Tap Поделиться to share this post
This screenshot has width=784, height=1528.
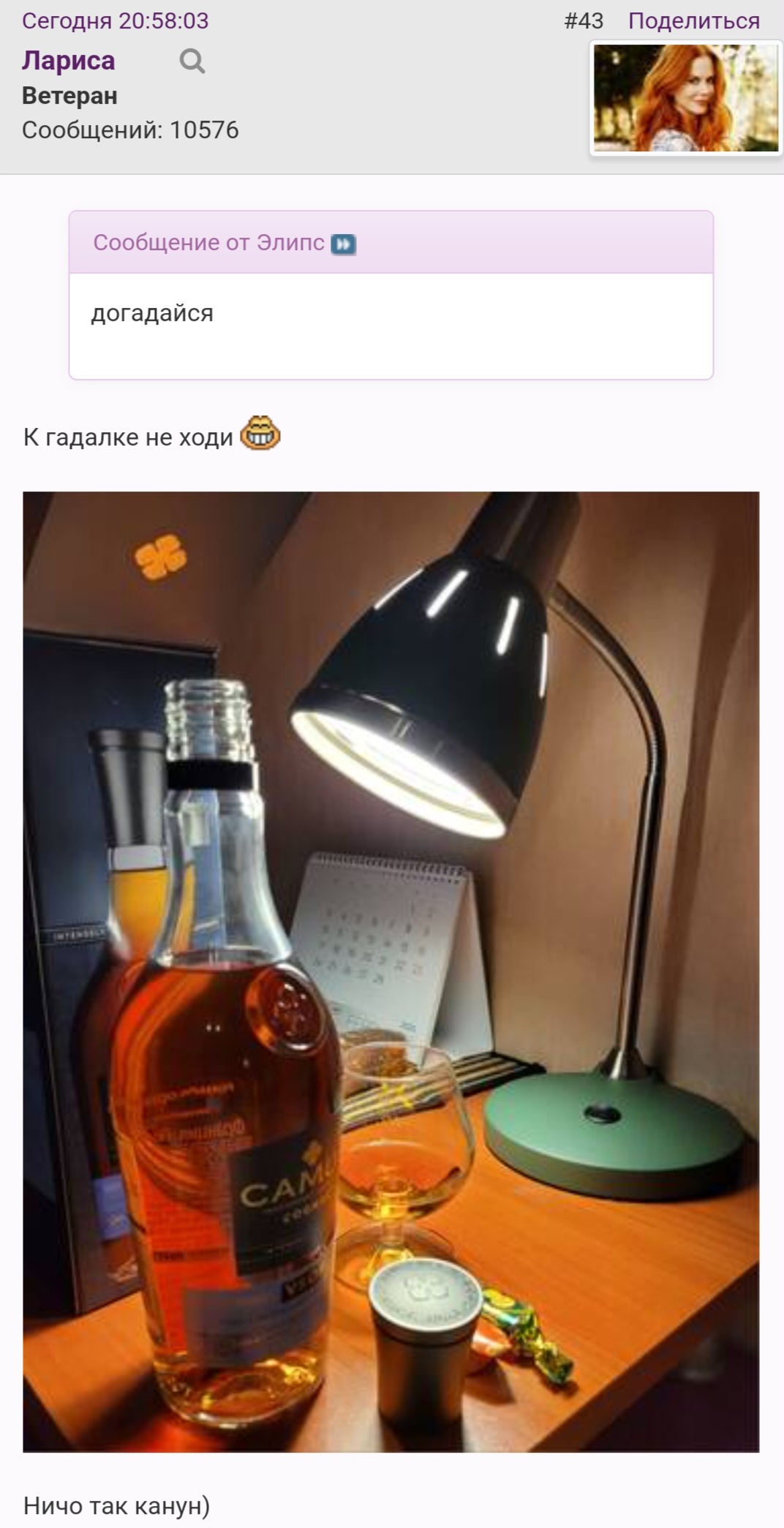pyautogui.click(x=694, y=20)
